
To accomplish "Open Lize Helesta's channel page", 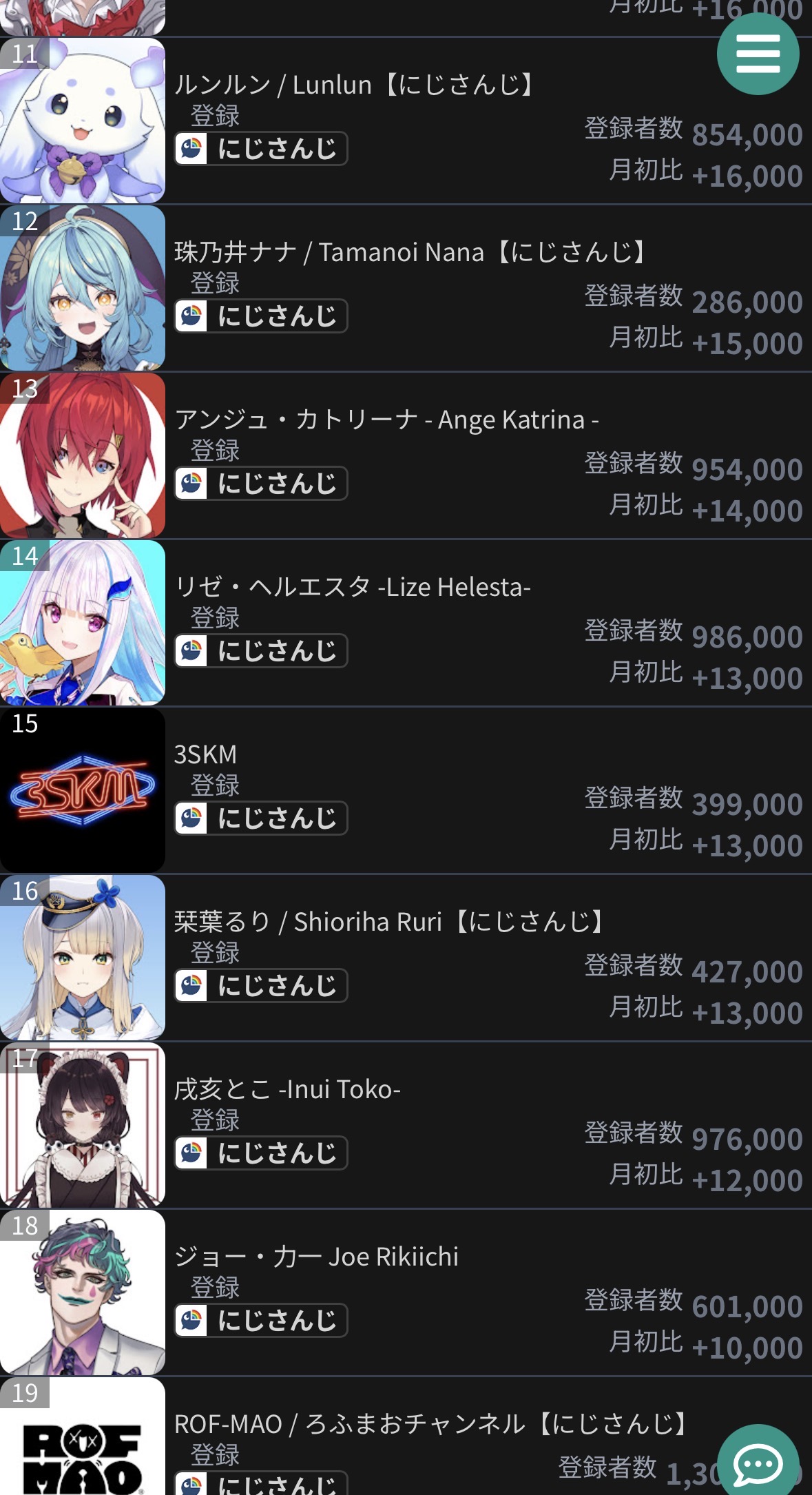I will coord(353,588).
